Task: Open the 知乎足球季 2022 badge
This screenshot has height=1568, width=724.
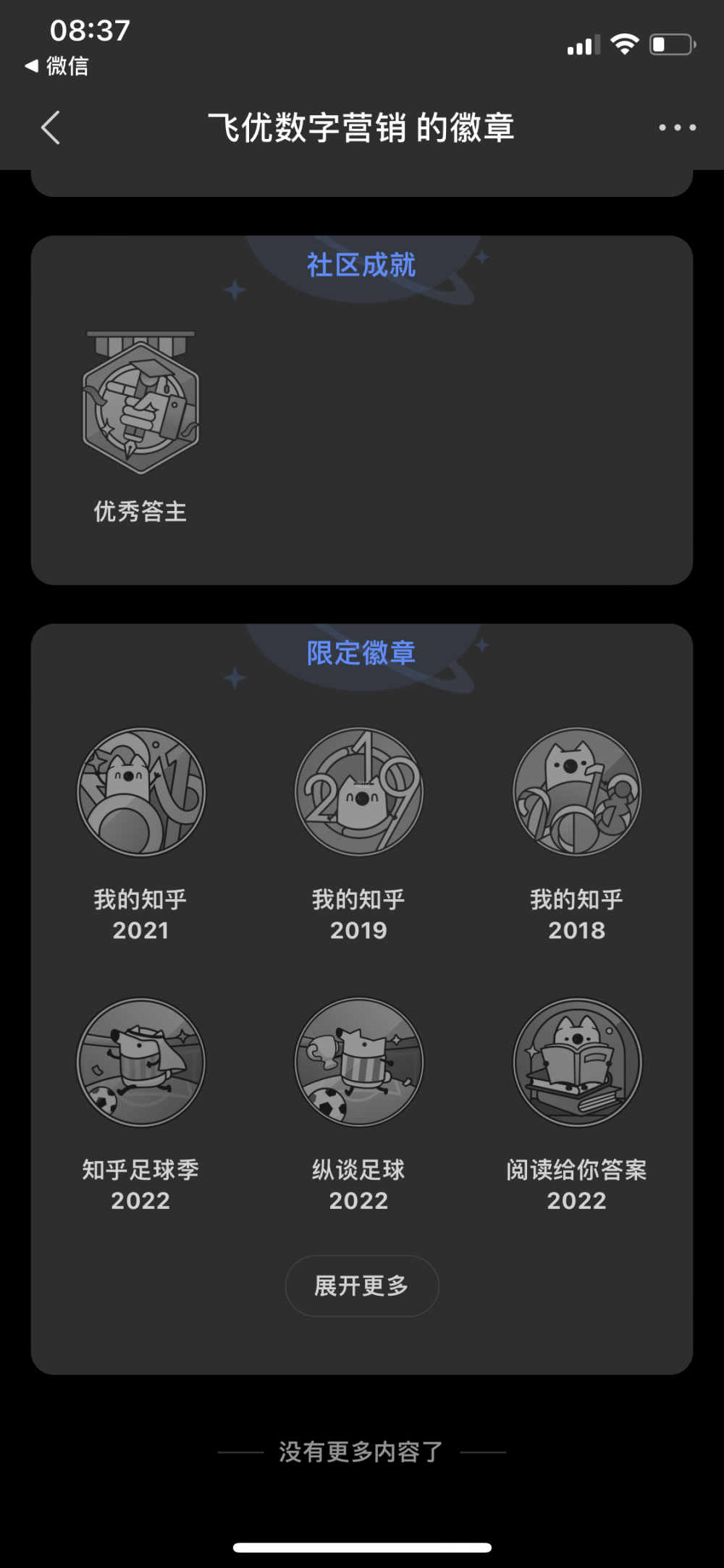Action: [141, 1062]
